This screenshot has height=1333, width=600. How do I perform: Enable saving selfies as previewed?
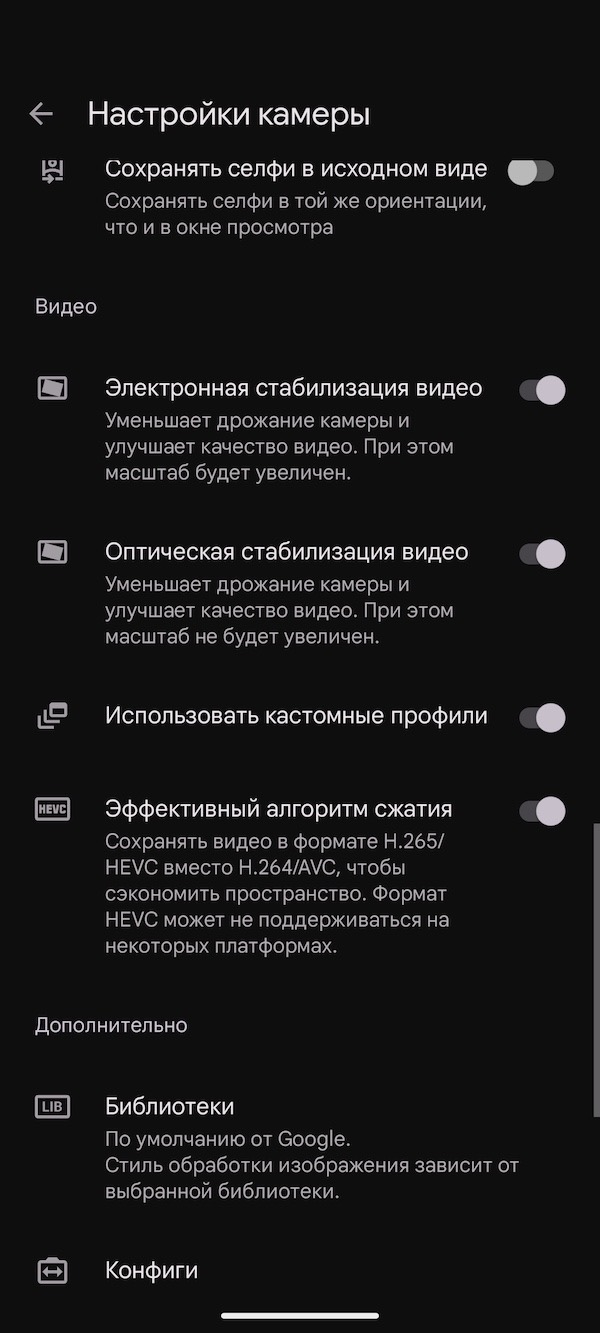[530, 171]
